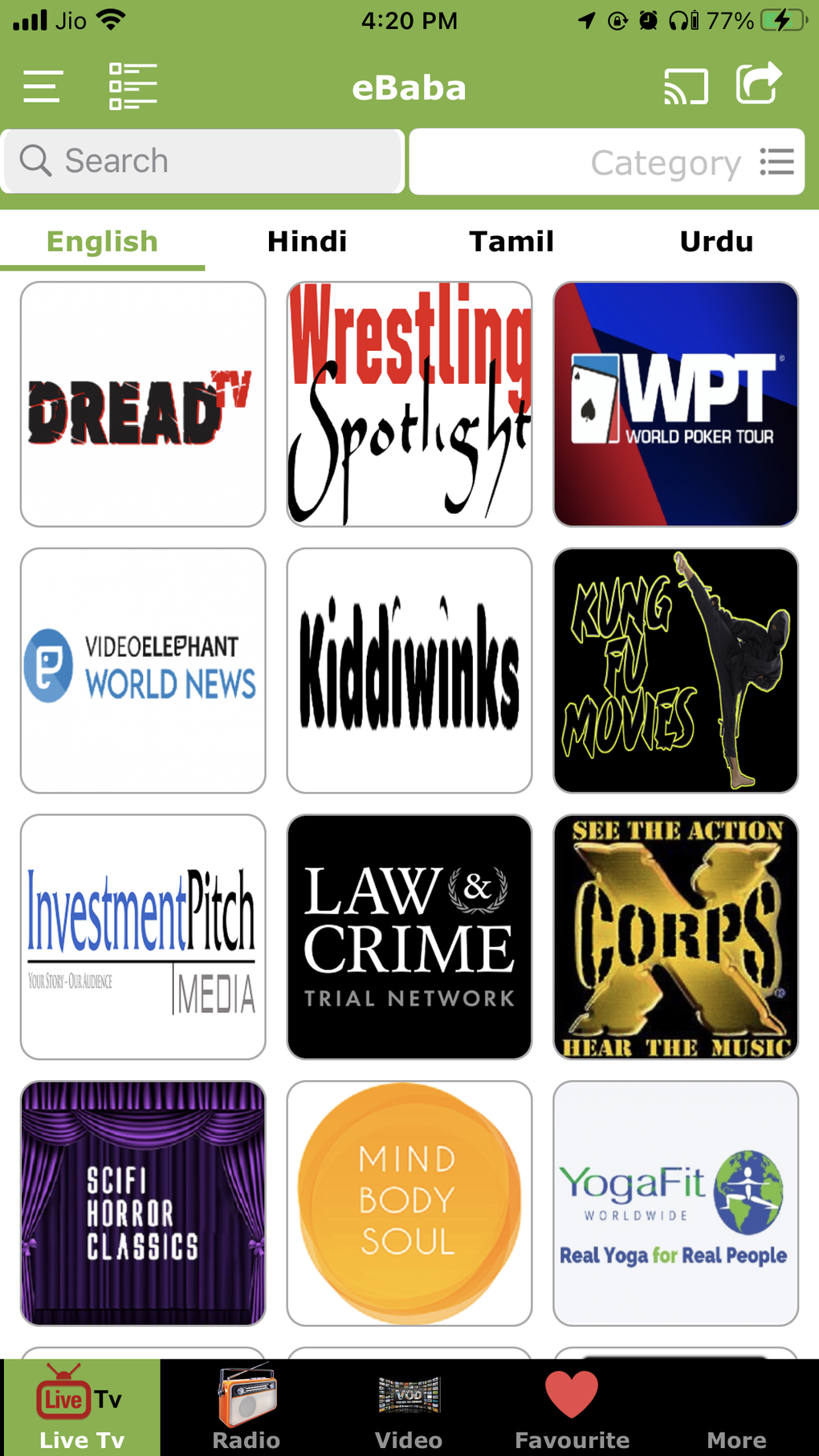
Task: Open the hamburger drawer menu
Action: (42, 86)
